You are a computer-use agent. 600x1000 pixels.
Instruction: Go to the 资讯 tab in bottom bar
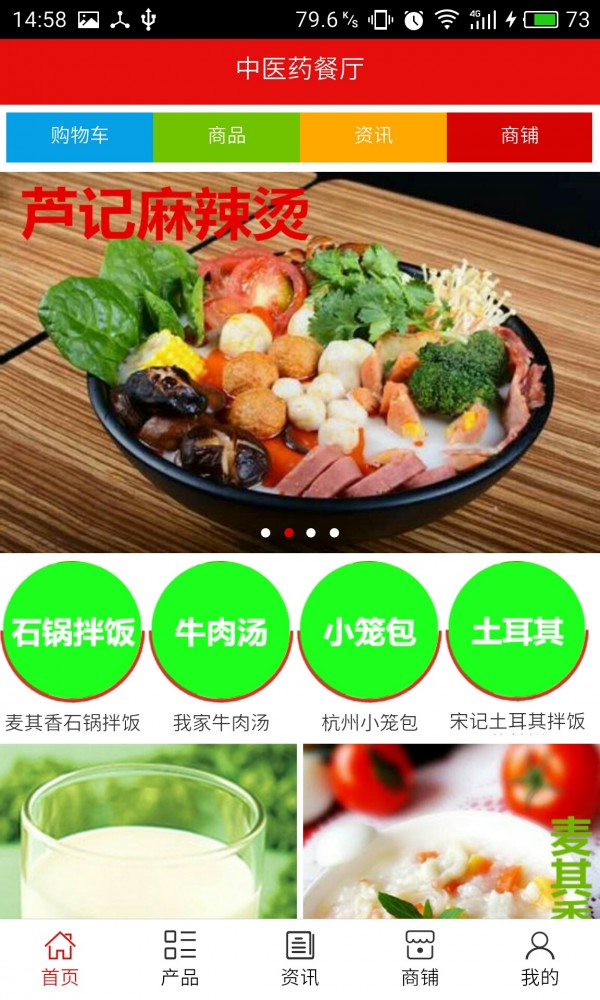(x=300, y=959)
